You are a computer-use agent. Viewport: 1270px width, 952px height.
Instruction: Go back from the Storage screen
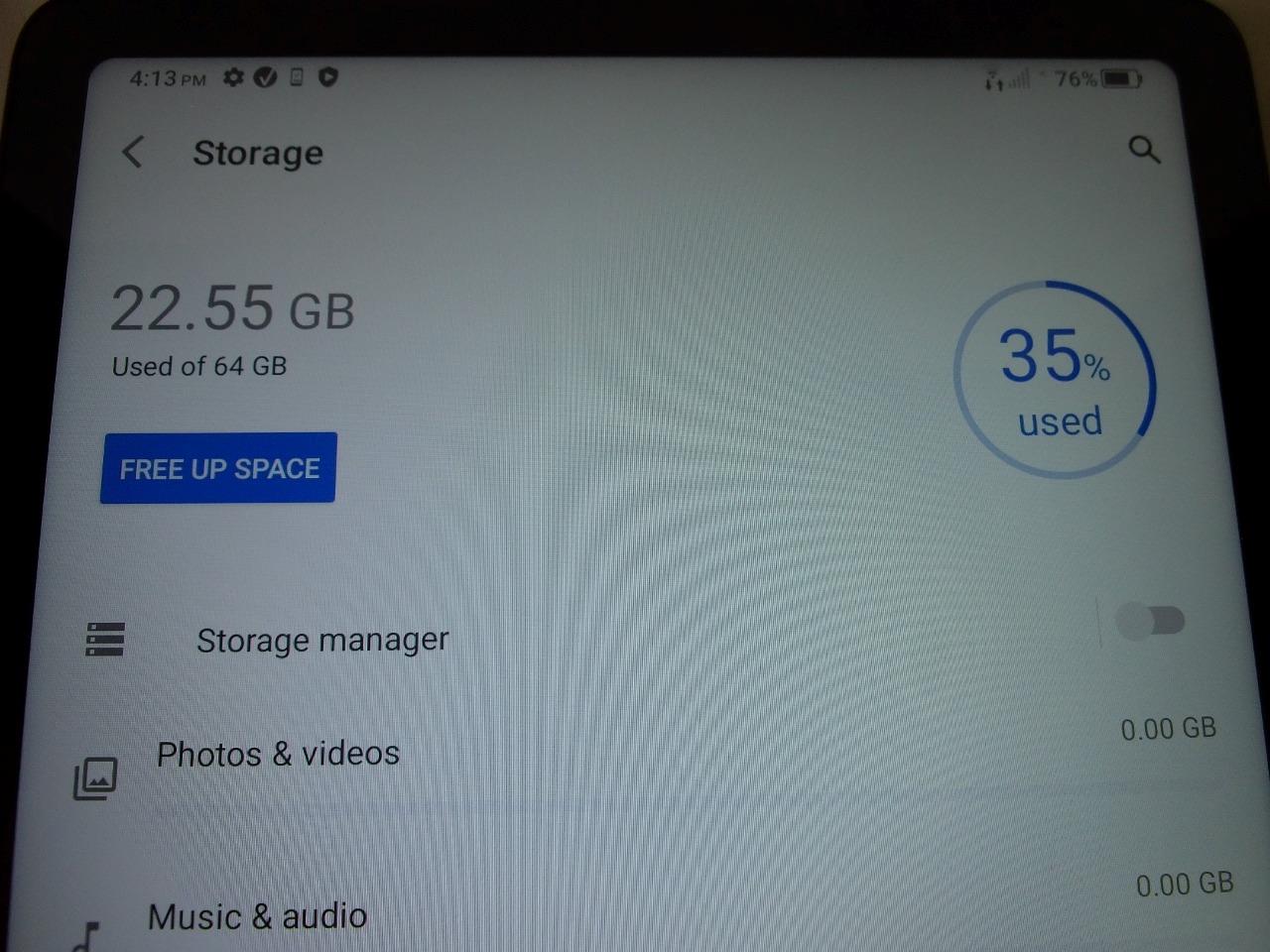tap(133, 153)
